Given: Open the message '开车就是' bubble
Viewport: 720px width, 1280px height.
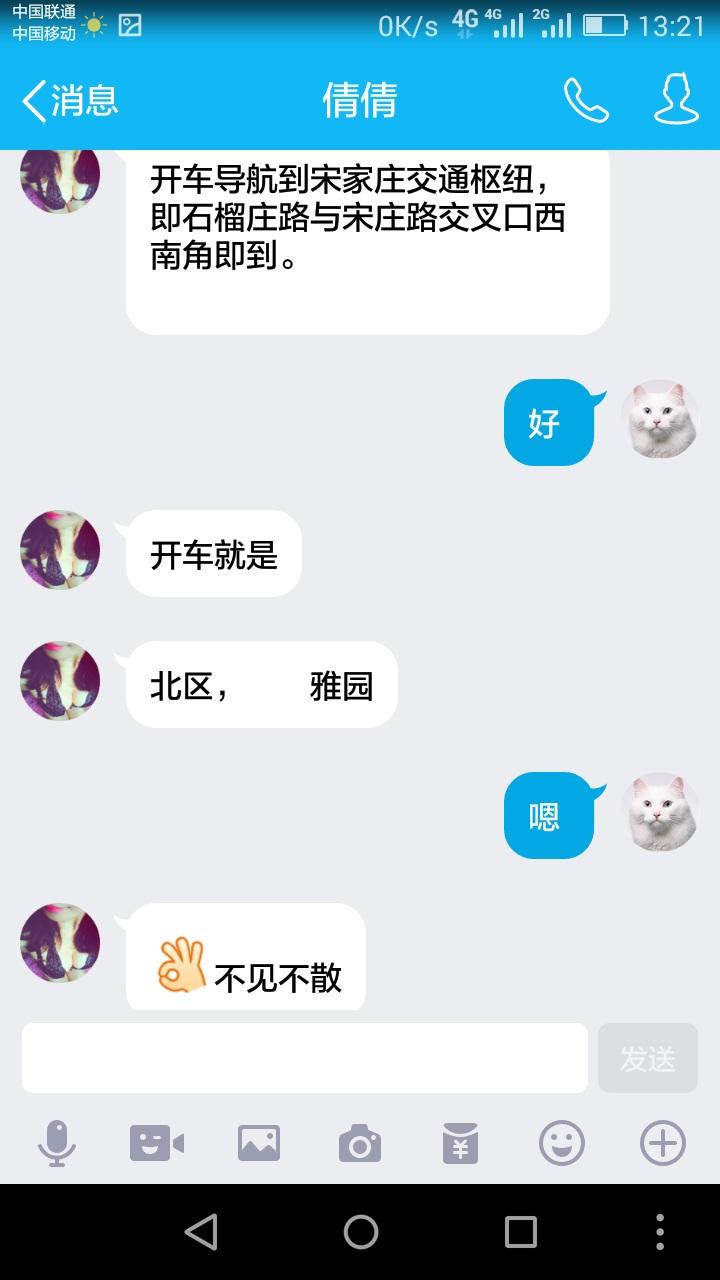Looking at the screenshot, I should point(213,553).
